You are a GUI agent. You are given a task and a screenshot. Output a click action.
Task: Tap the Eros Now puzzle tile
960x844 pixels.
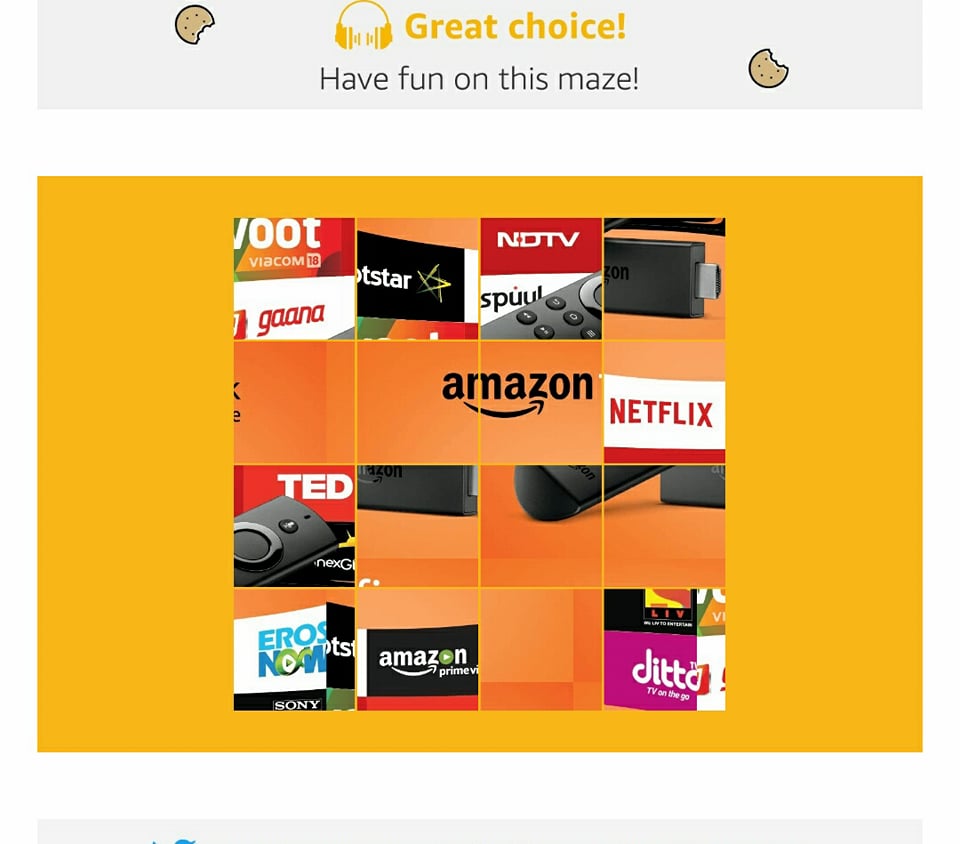[294, 649]
